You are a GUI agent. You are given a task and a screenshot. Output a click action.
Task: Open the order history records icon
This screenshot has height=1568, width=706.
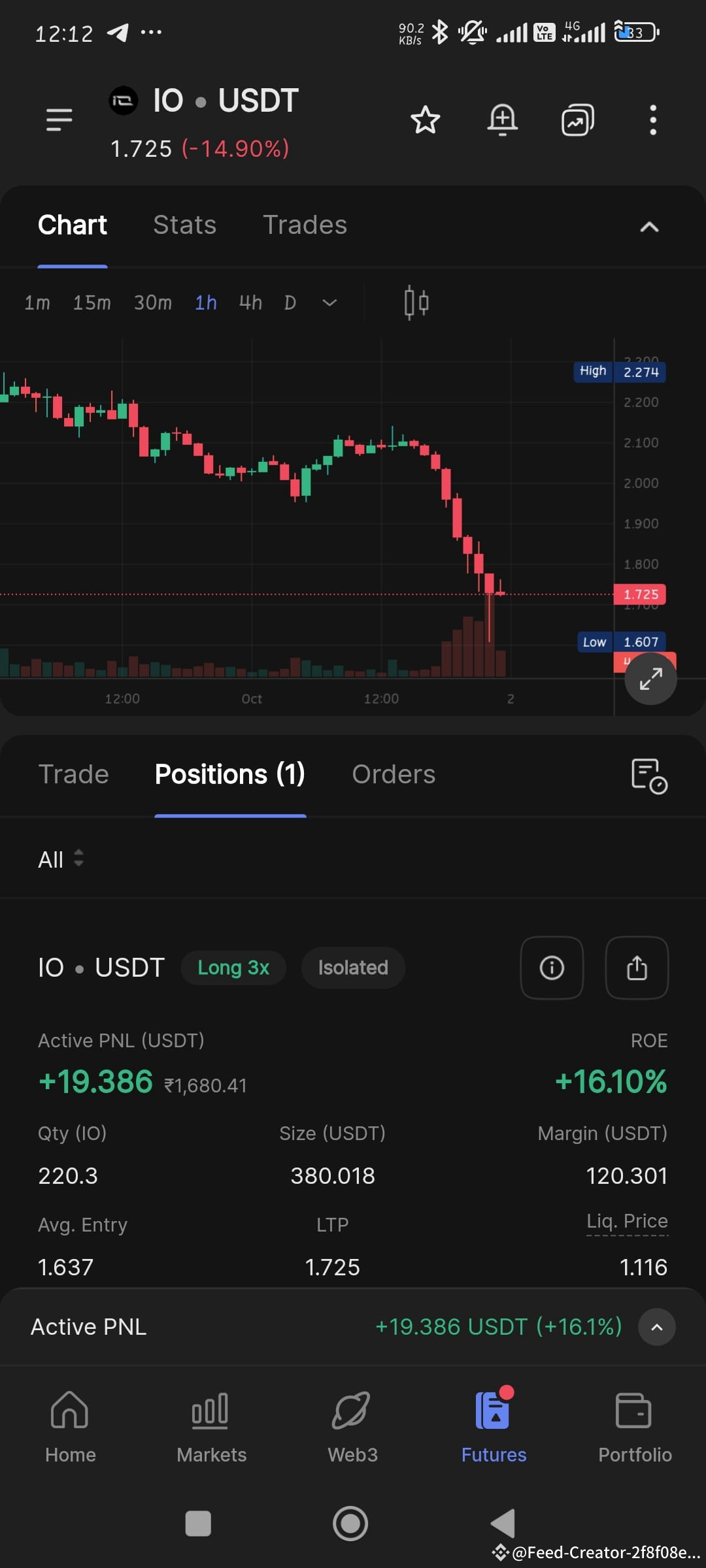pyautogui.click(x=646, y=775)
